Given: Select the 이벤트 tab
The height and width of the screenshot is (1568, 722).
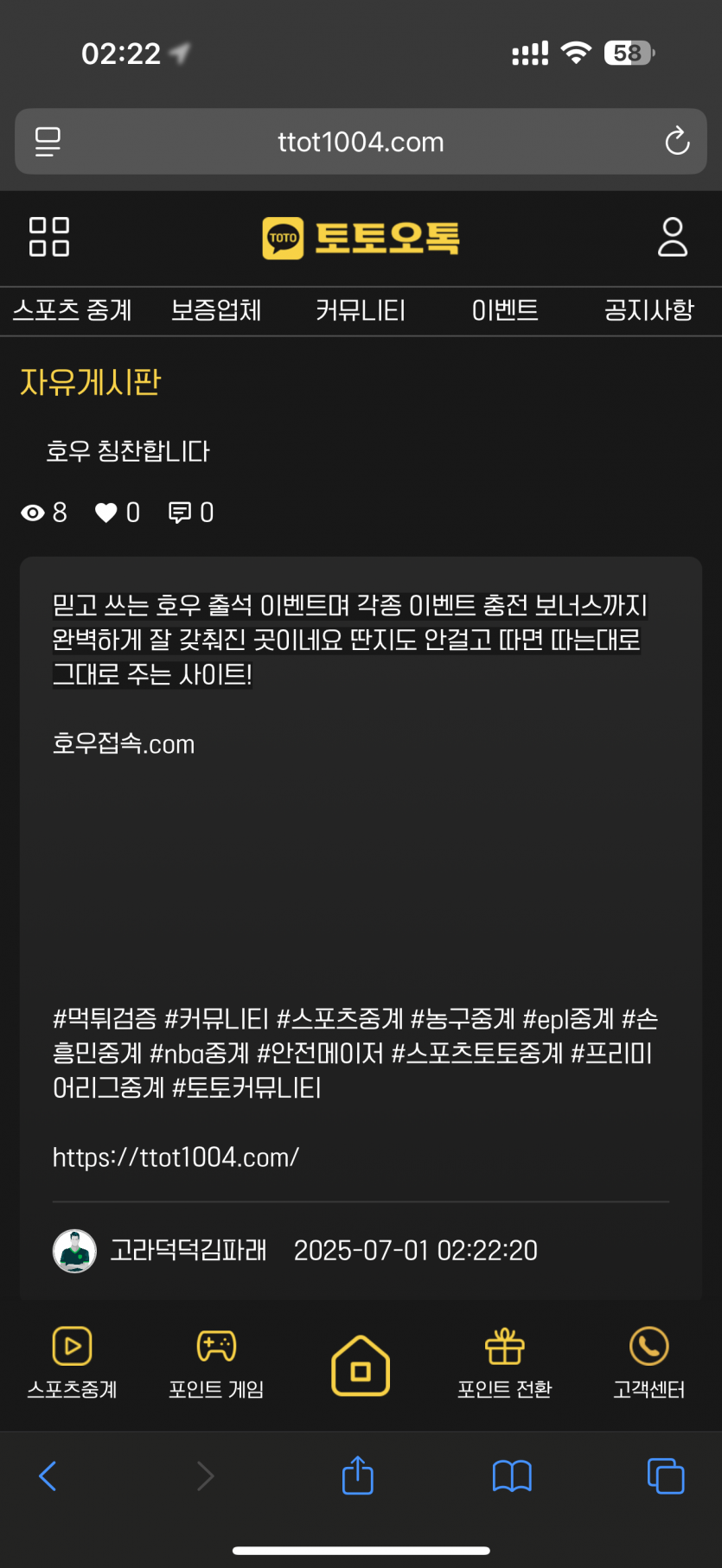Looking at the screenshot, I should click(x=505, y=310).
